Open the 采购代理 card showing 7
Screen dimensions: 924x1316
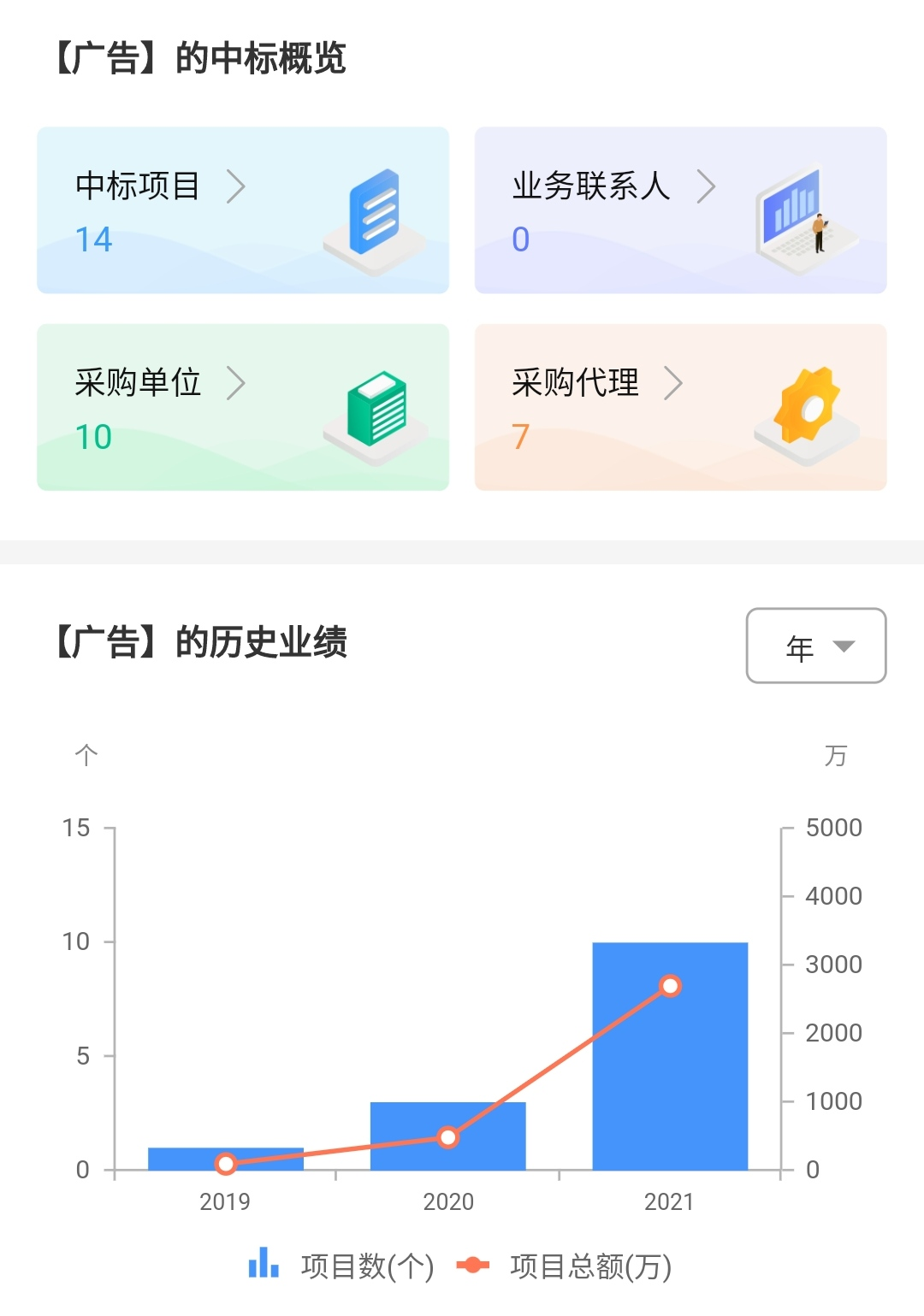point(680,407)
